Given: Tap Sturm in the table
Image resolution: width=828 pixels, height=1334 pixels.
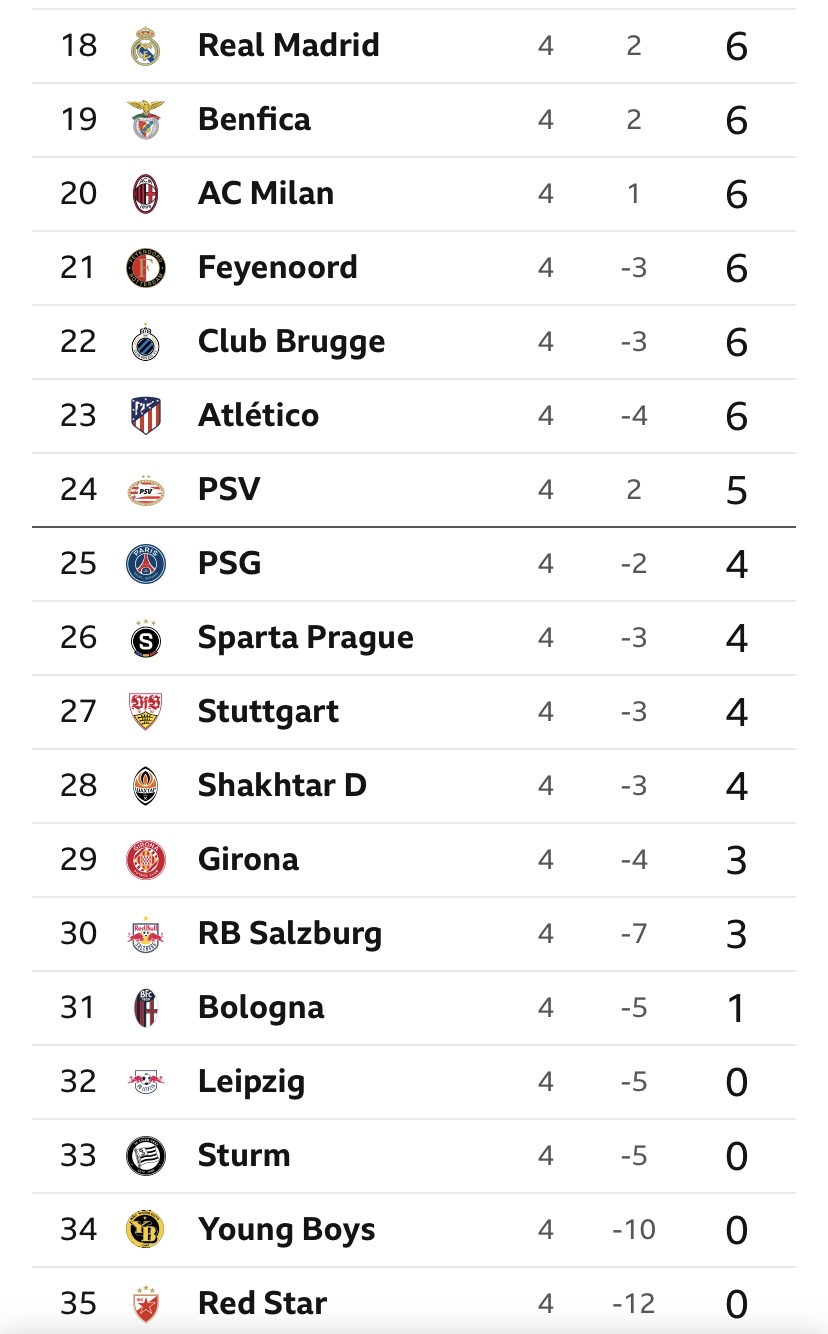Looking at the screenshot, I should [244, 1155].
